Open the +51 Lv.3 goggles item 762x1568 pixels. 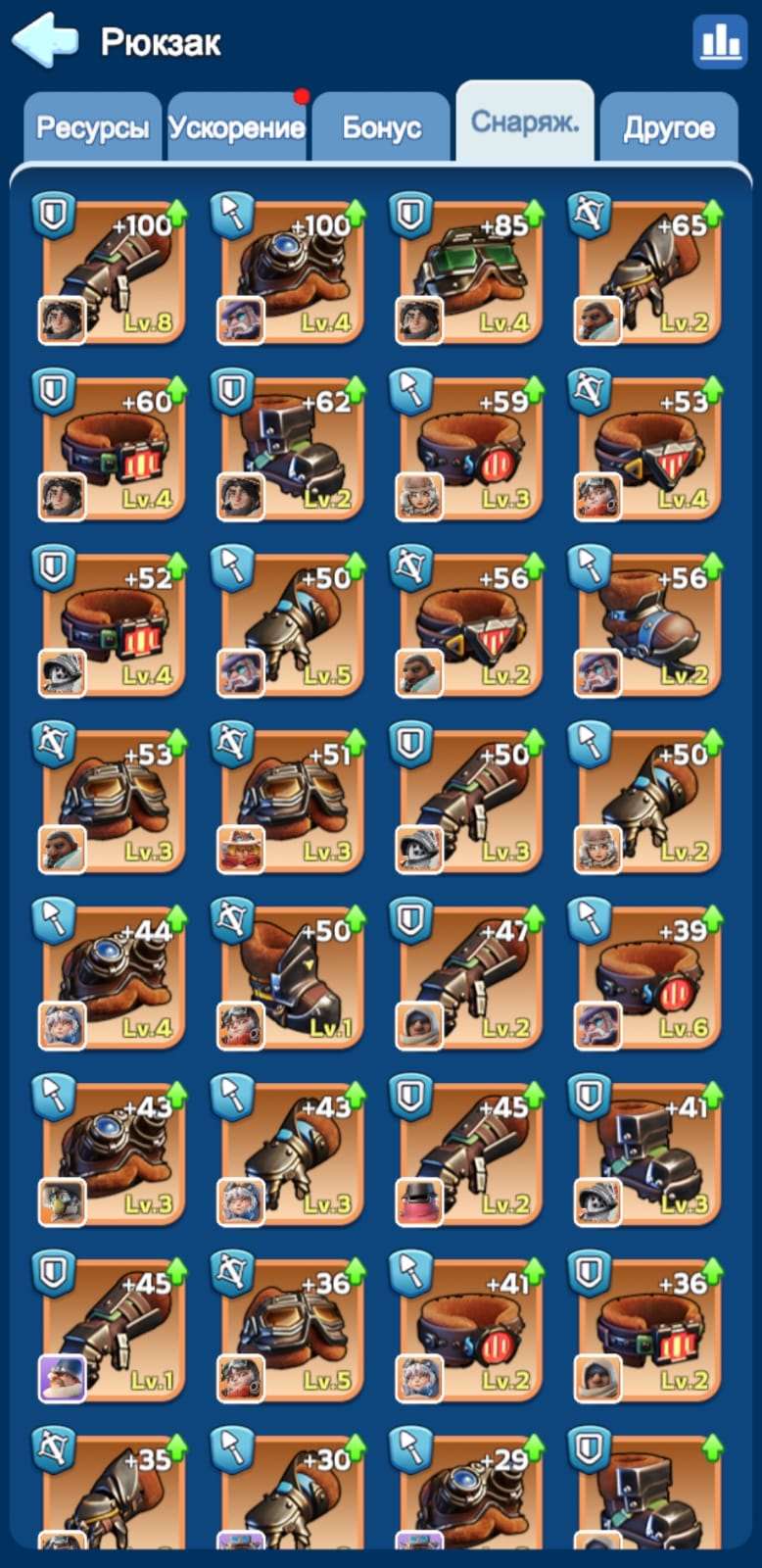point(292,801)
